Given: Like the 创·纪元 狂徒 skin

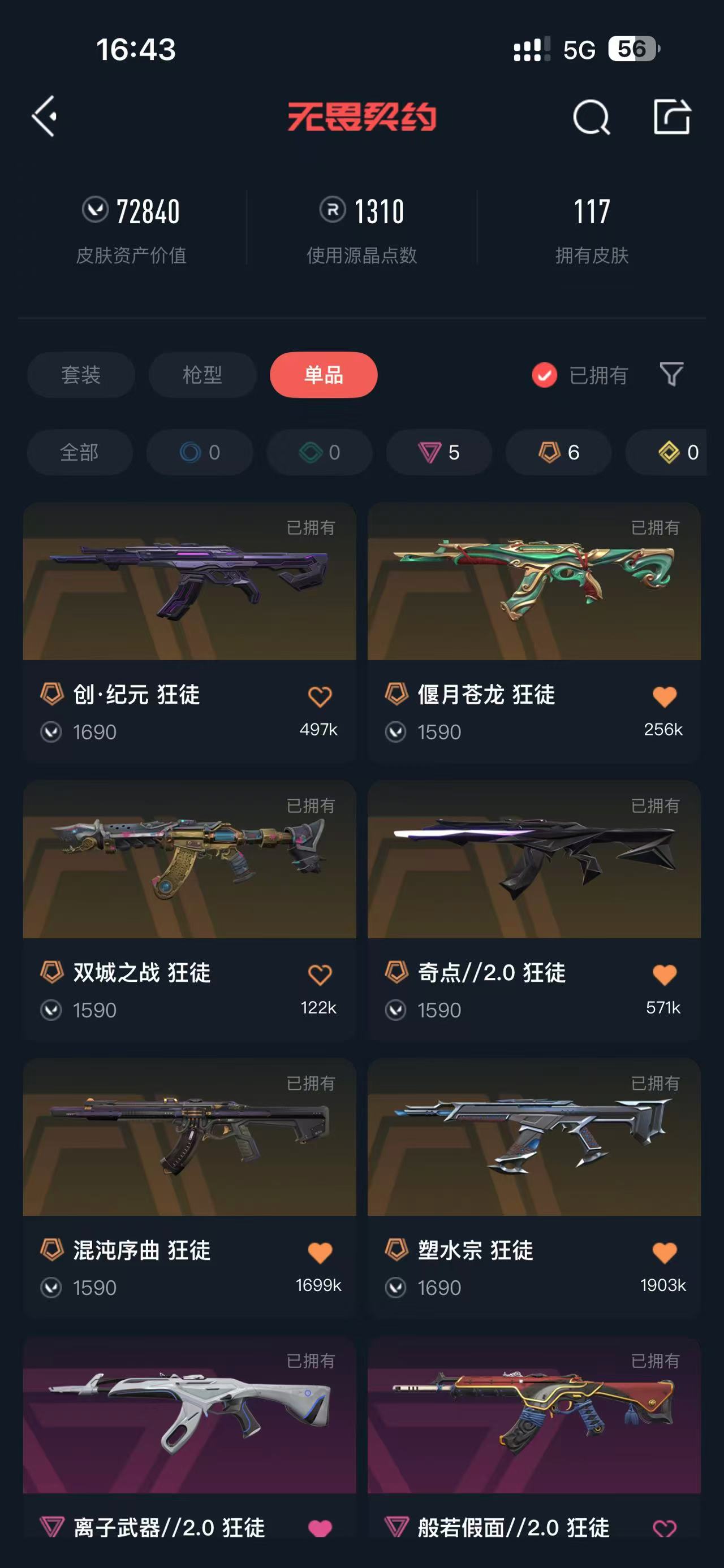Looking at the screenshot, I should pos(320,696).
